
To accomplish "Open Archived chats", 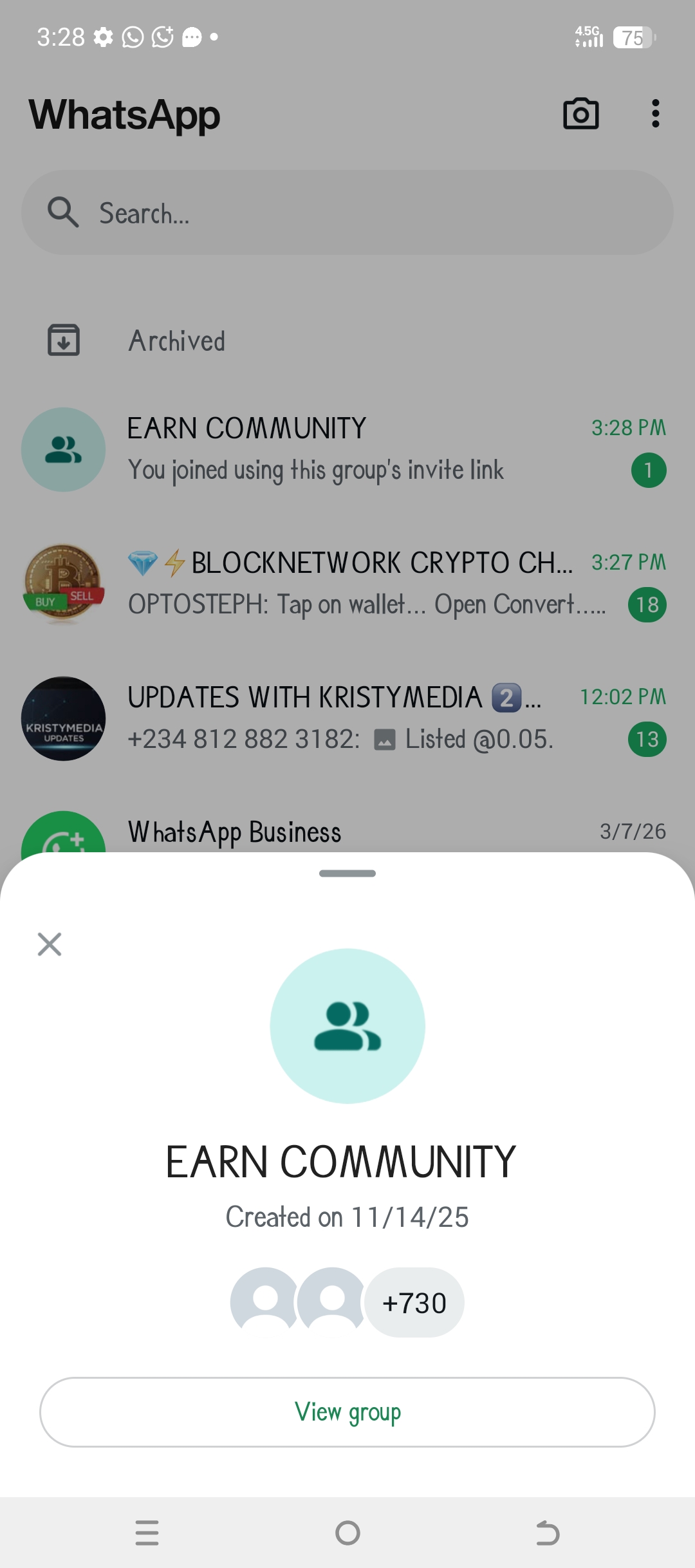I will [x=177, y=341].
